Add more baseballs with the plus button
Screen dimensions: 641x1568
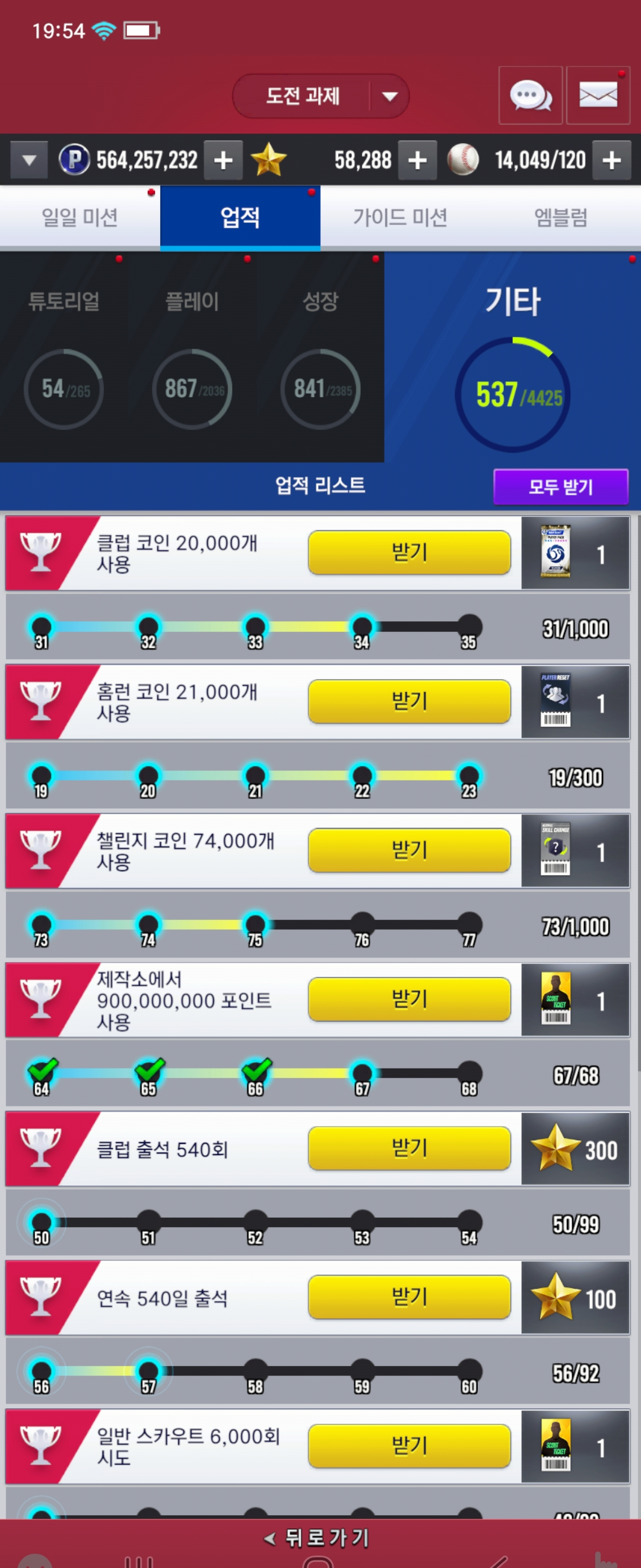click(611, 161)
